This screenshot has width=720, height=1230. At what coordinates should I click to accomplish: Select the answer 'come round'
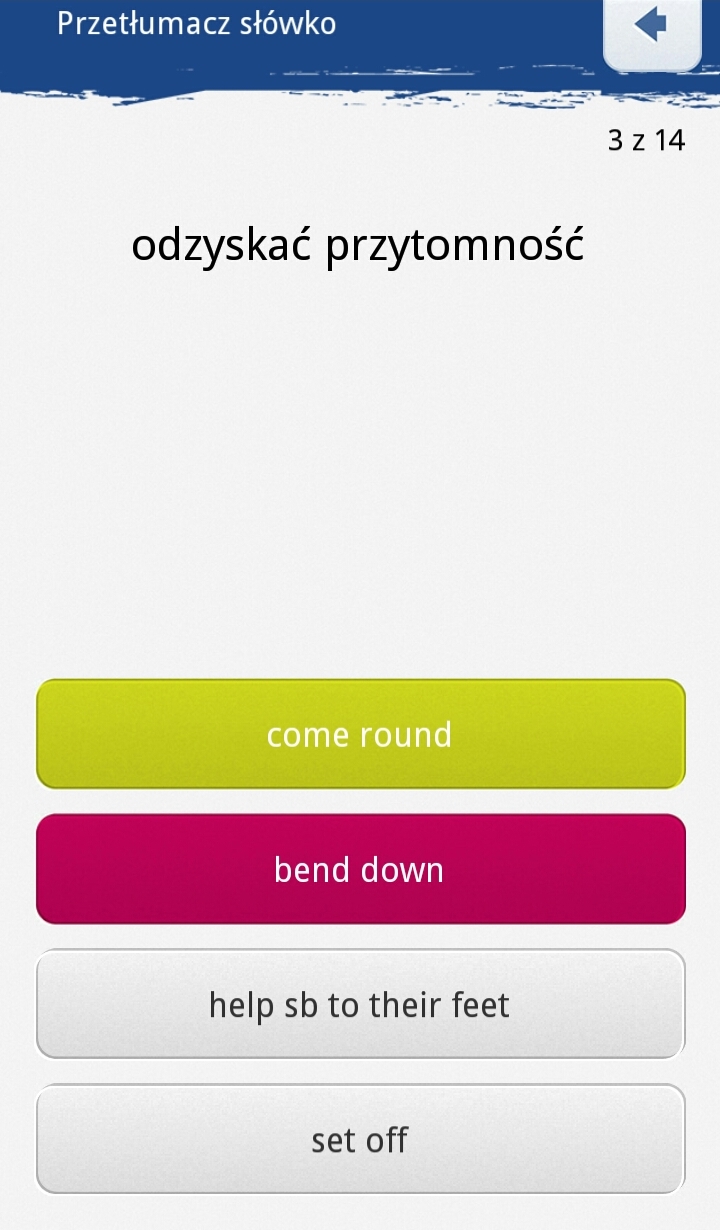(x=360, y=735)
